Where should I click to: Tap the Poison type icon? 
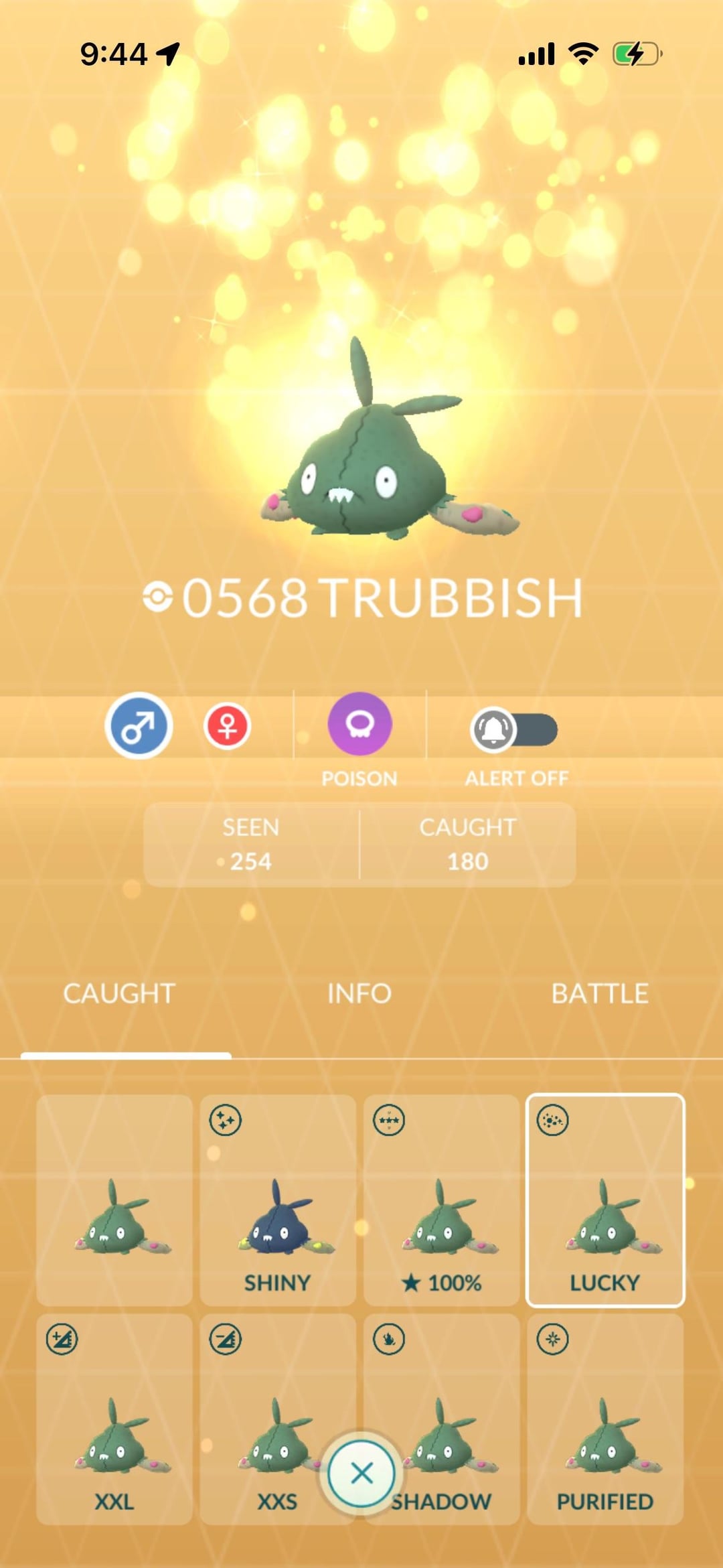tap(359, 725)
